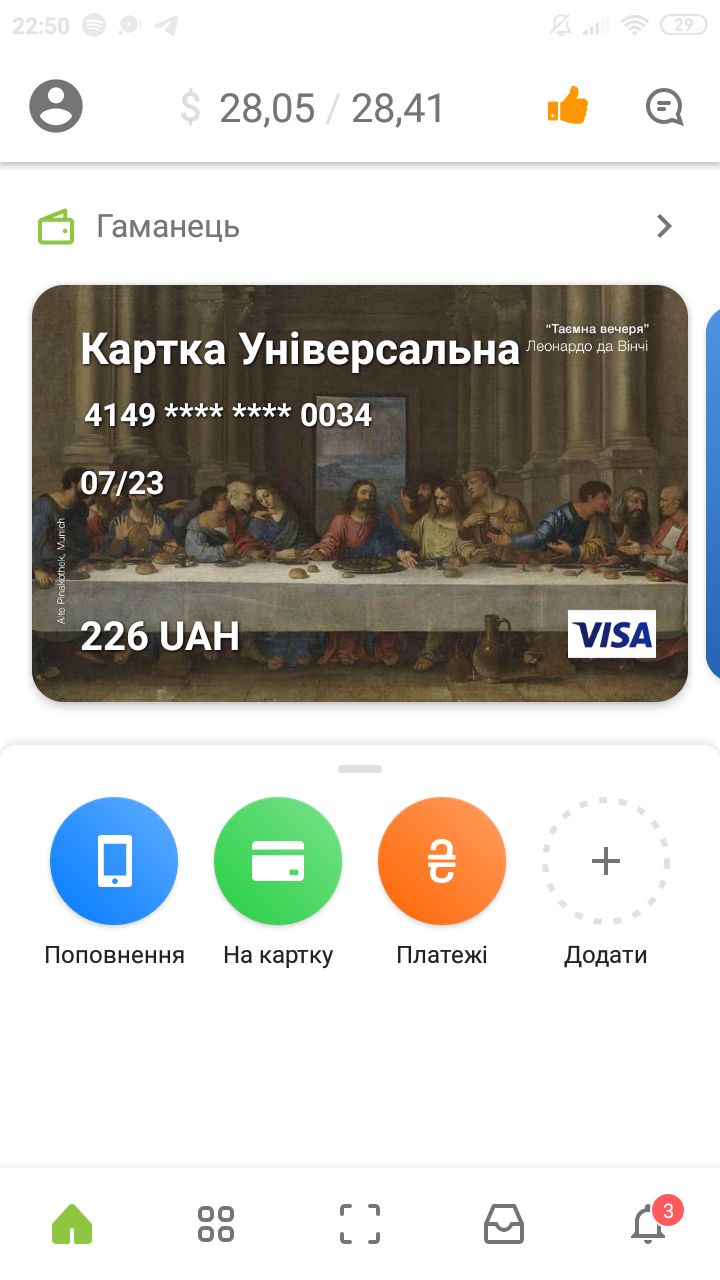Open the Картка Універсальна card details
720x1280 pixels.
pyautogui.click(x=360, y=493)
